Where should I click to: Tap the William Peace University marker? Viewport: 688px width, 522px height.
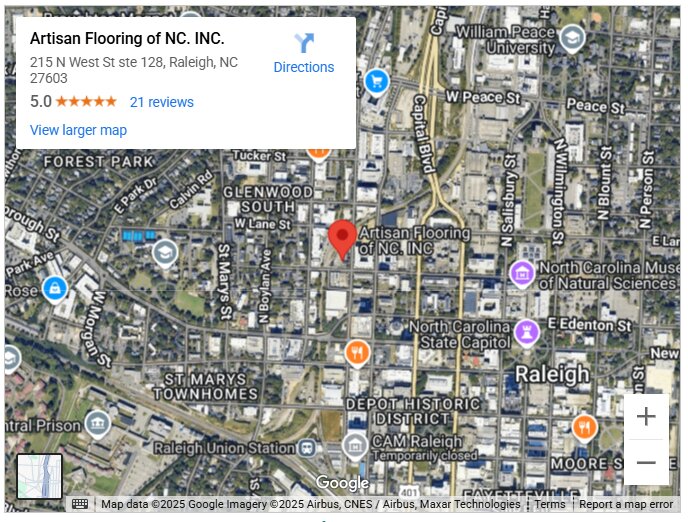click(572, 39)
